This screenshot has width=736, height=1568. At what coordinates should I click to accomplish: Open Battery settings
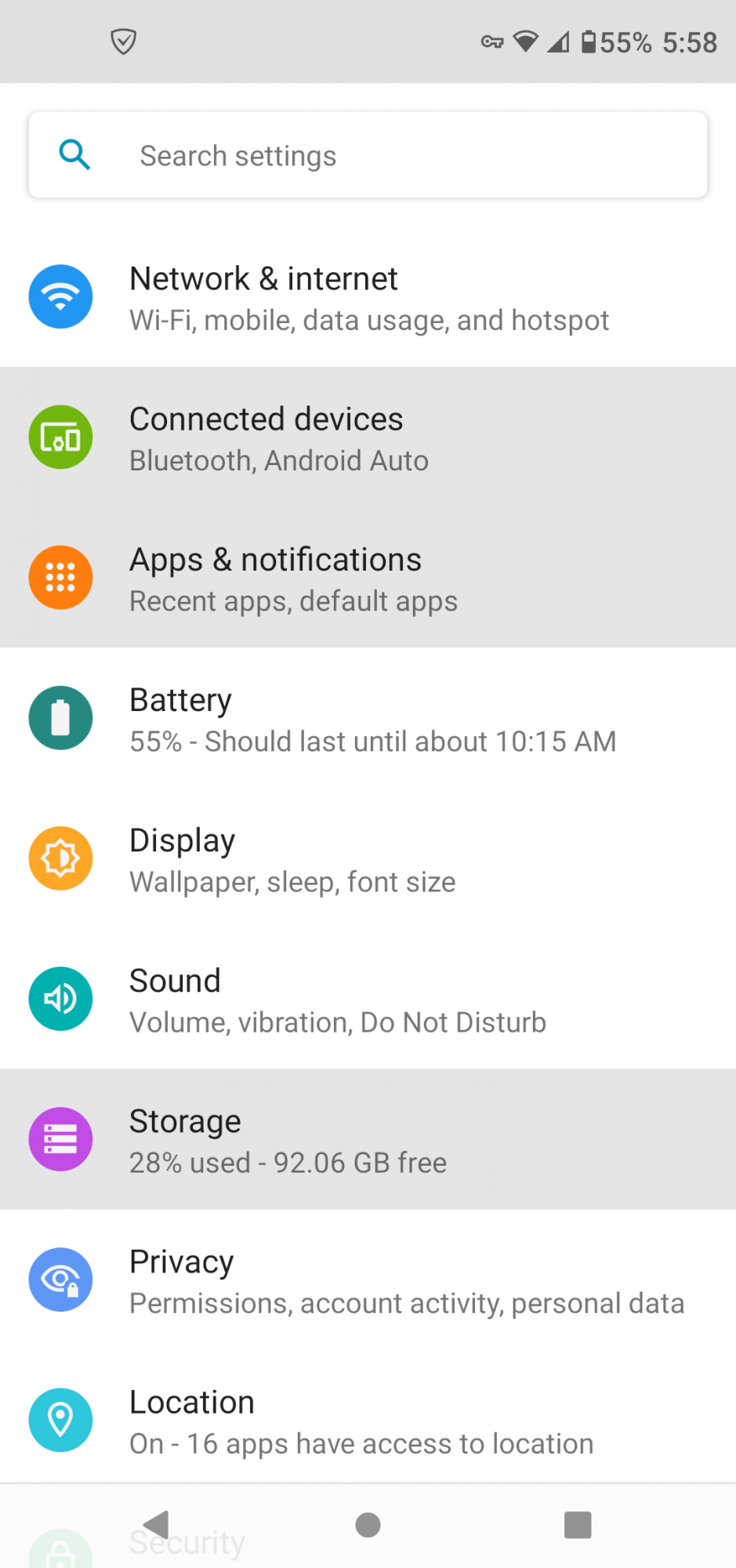pyautogui.click(x=368, y=719)
